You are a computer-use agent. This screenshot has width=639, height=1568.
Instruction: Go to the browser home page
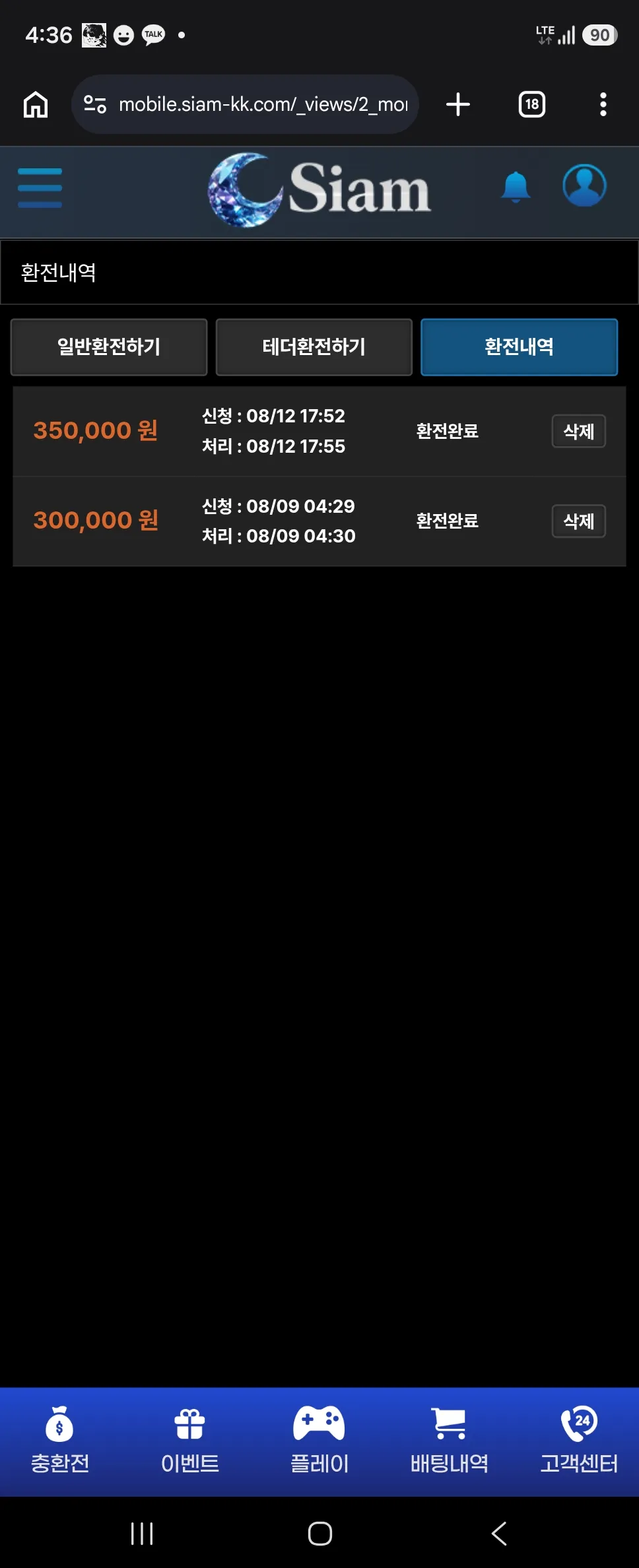[36, 104]
